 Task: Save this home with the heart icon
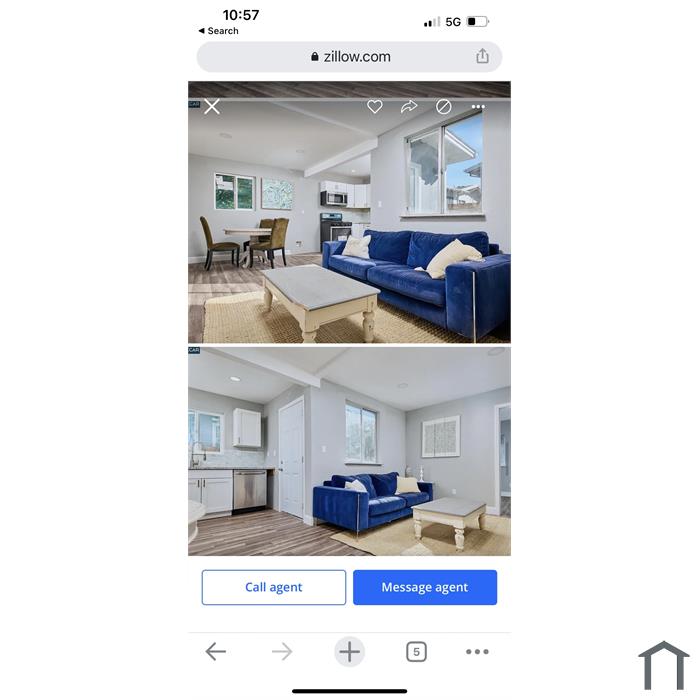click(375, 106)
